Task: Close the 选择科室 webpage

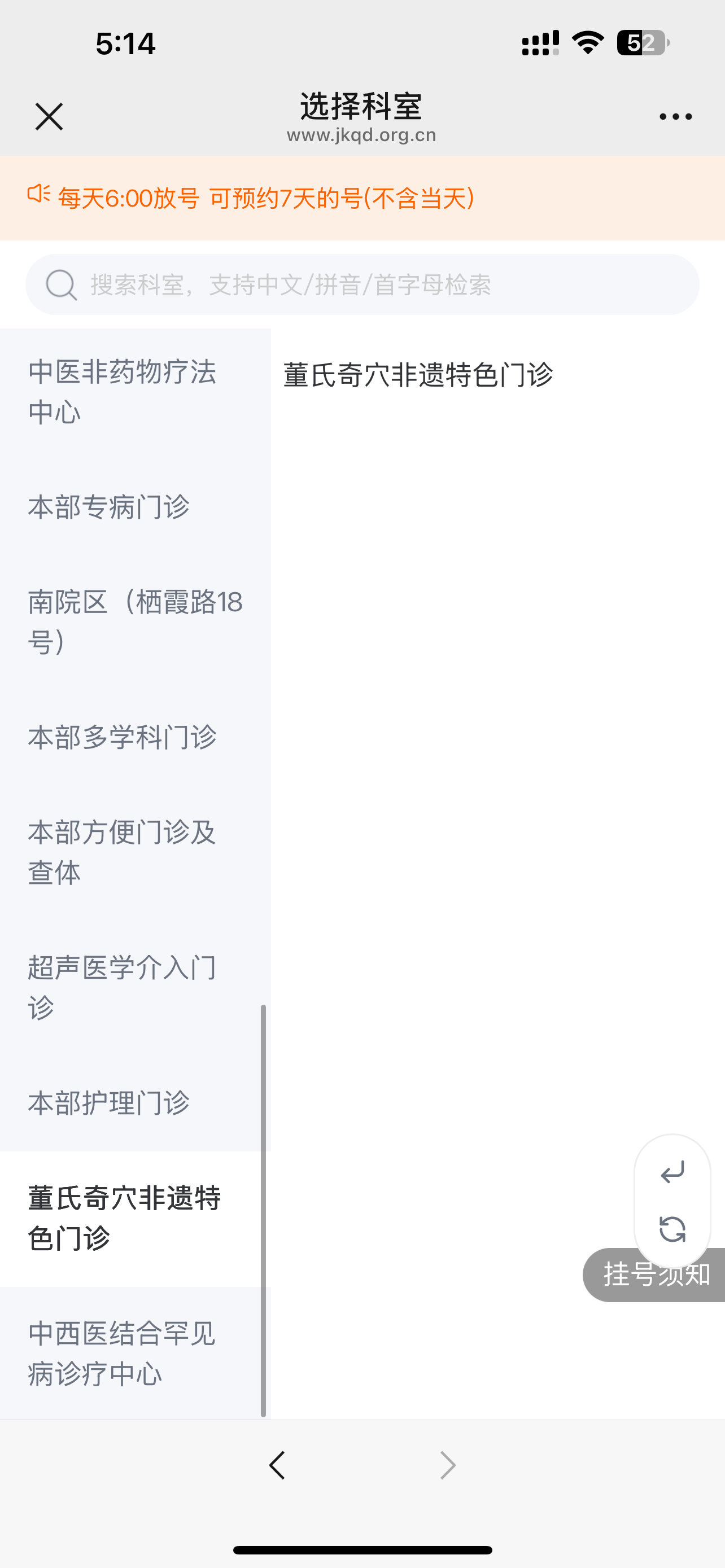Action: [49, 116]
